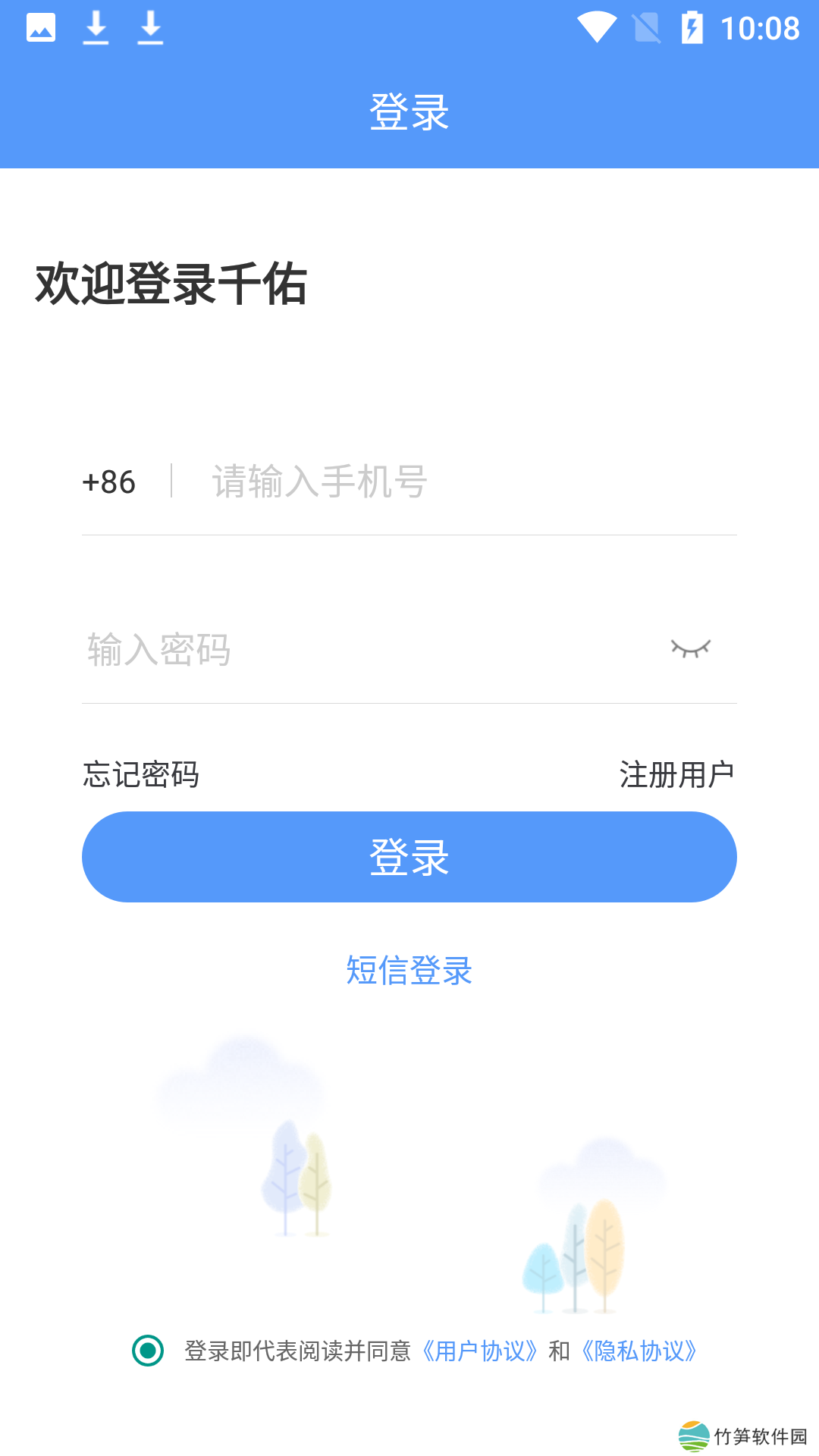Image resolution: width=819 pixels, height=1456 pixels.
Task: Open the 《隐私协议》 link
Action: tap(639, 1351)
